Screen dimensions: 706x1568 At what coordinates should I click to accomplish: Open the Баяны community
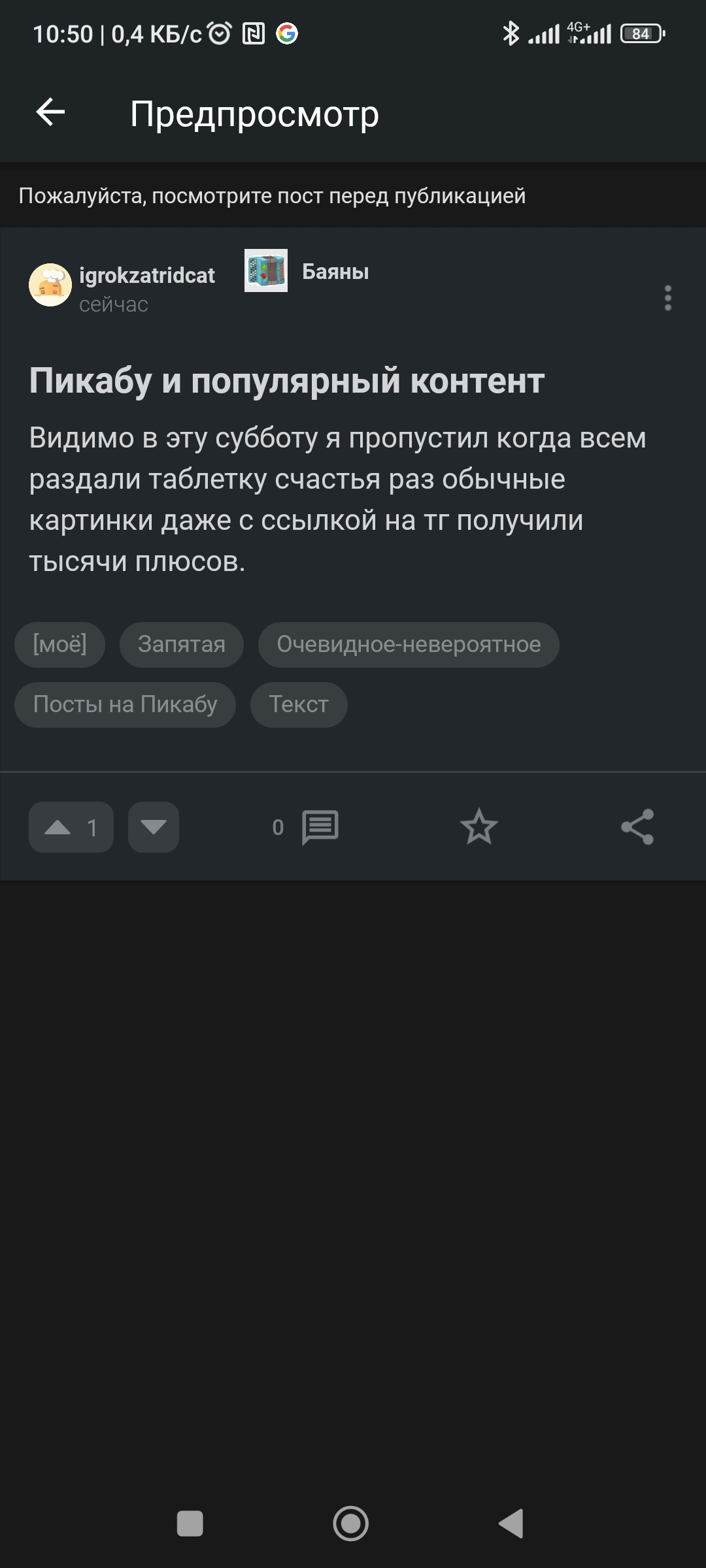tap(335, 272)
